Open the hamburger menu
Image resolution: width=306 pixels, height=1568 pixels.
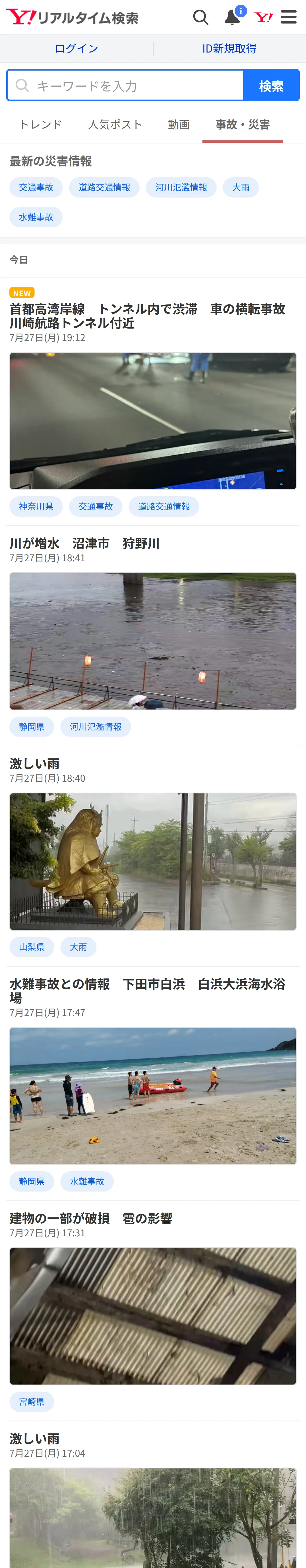pyautogui.click(x=289, y=17)
